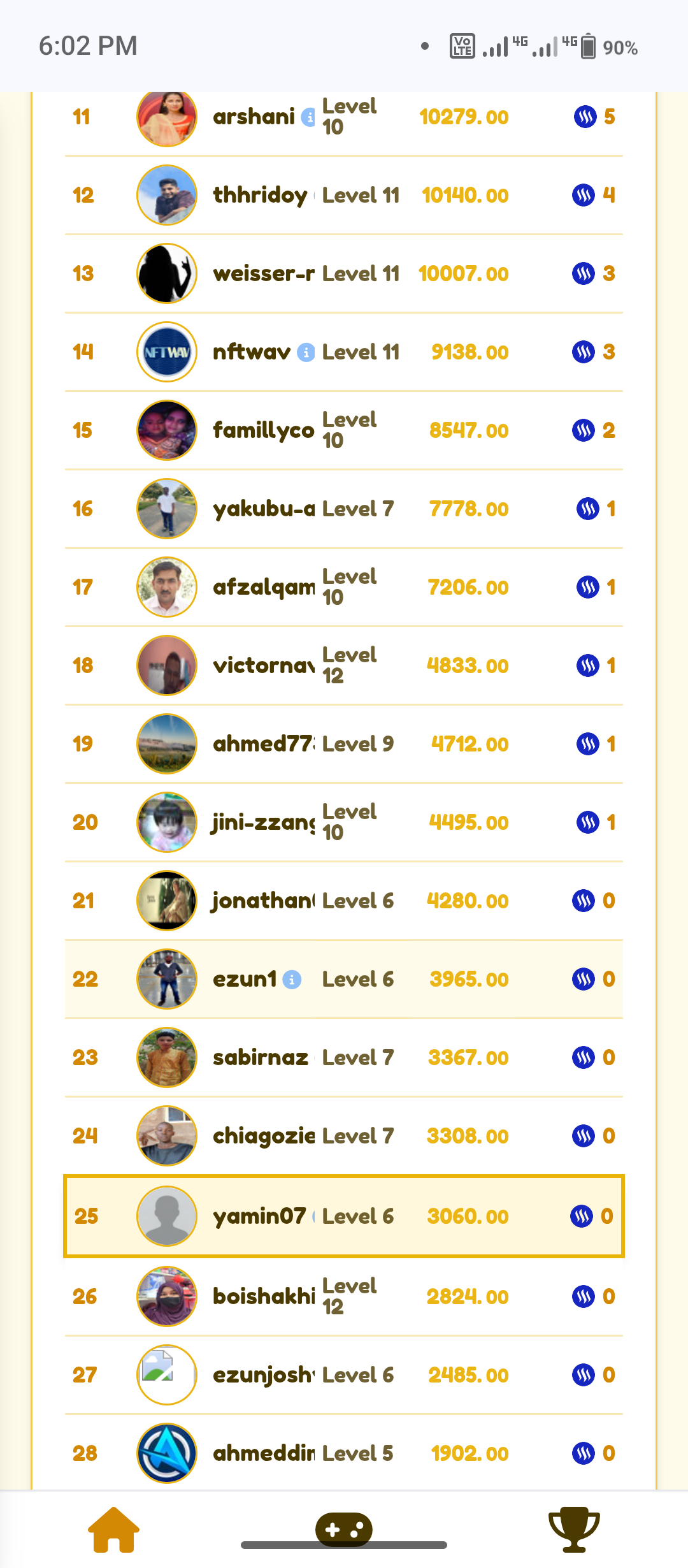View yakubu-a's leaderboard entry
The width and height of the screenshot is (688, 1568).
coord(344,509)
